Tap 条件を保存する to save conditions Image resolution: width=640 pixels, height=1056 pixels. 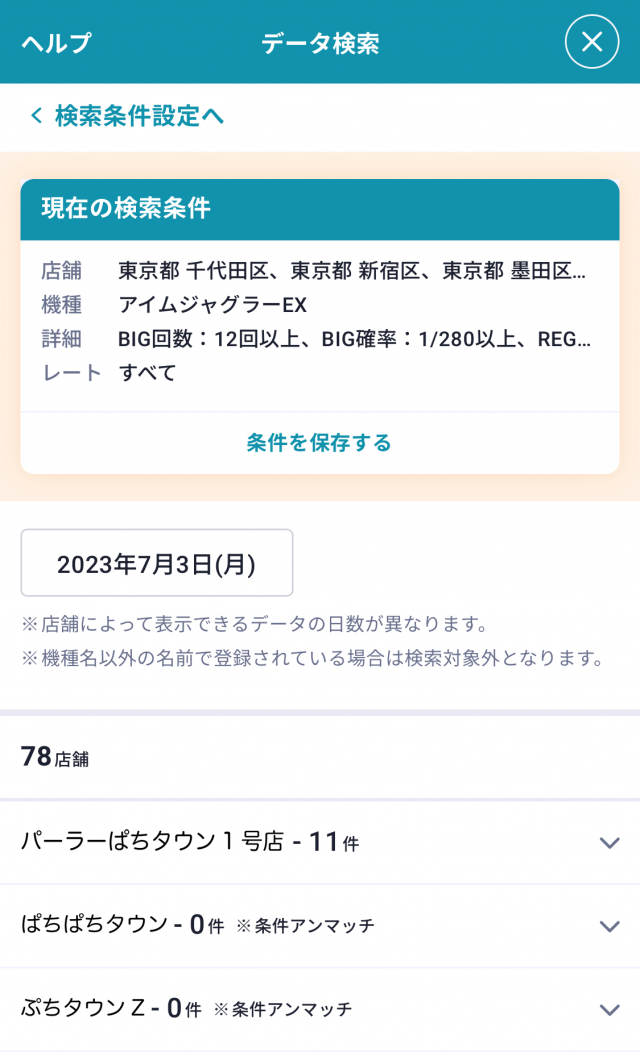319,442
